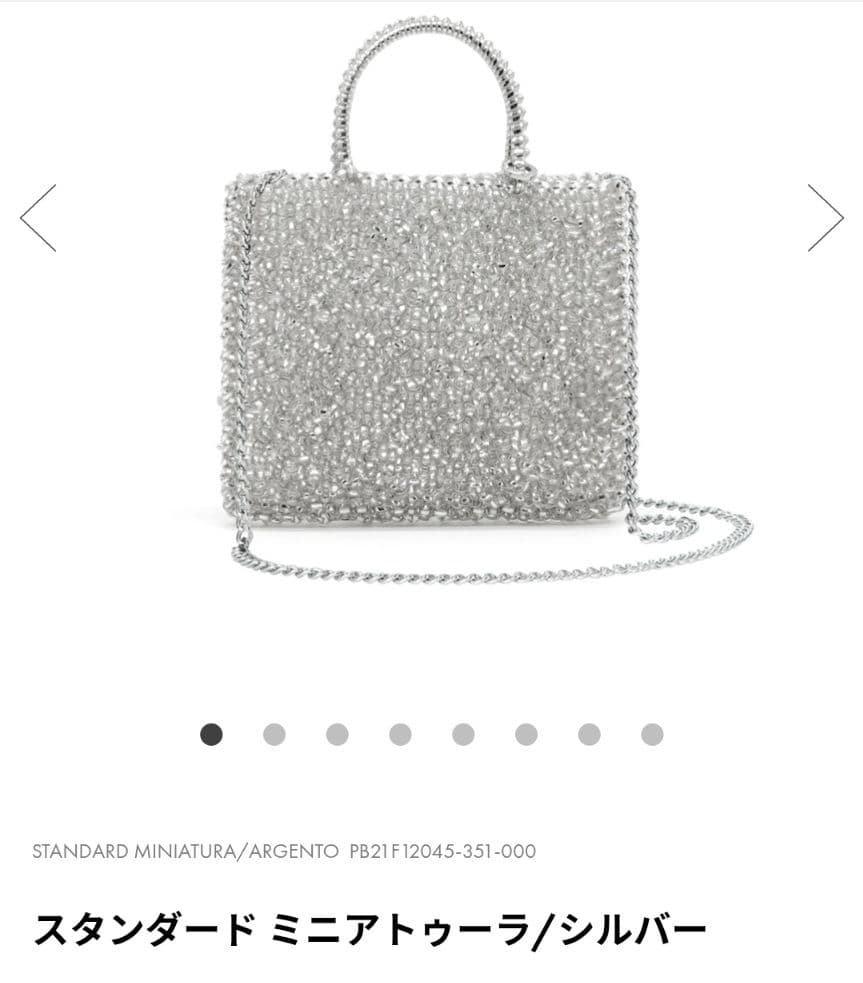
Task: Jump to the second carousel dot
Action: click(x=274, y=735)
